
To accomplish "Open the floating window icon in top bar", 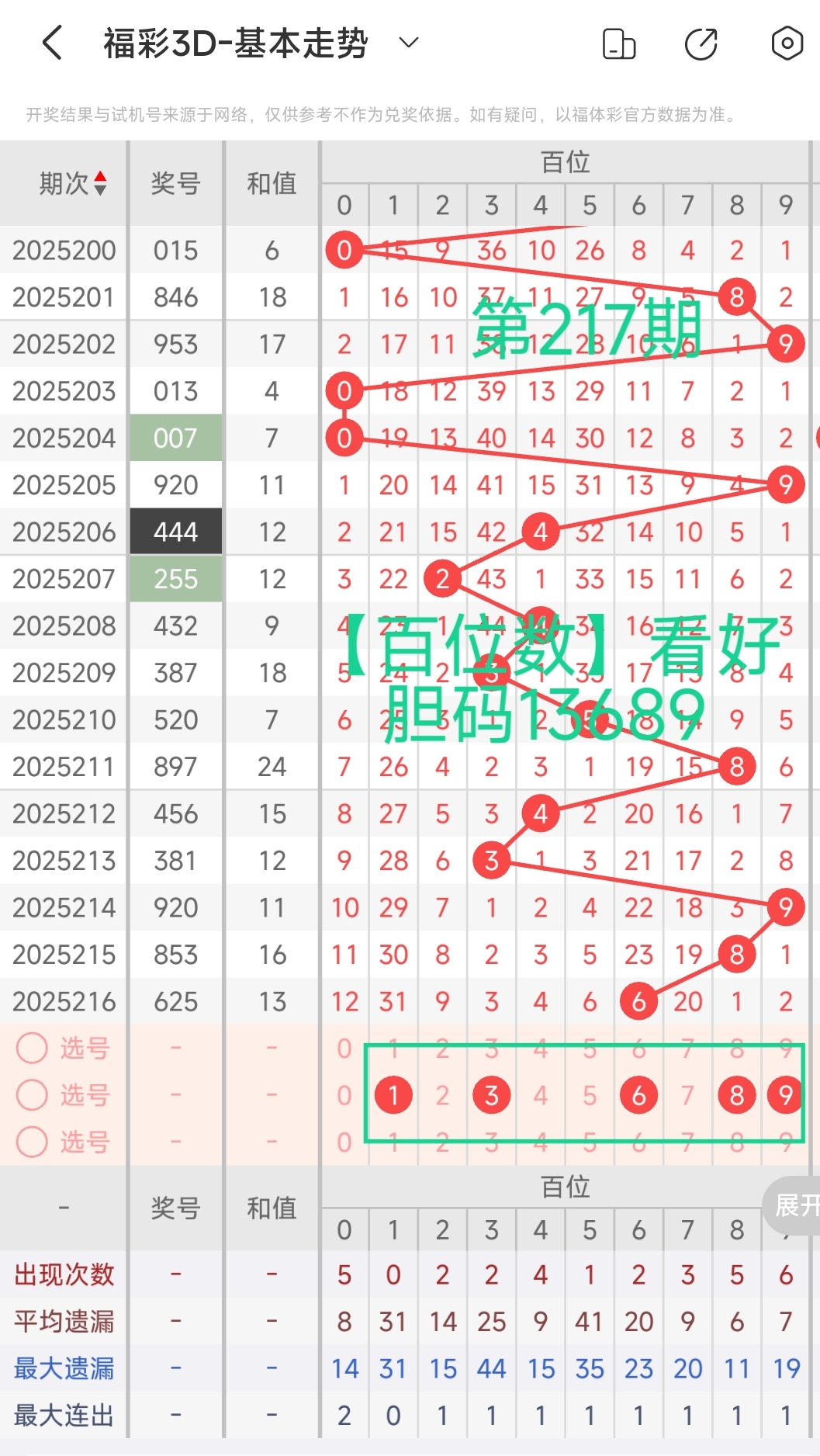I will tap(618, 44).
